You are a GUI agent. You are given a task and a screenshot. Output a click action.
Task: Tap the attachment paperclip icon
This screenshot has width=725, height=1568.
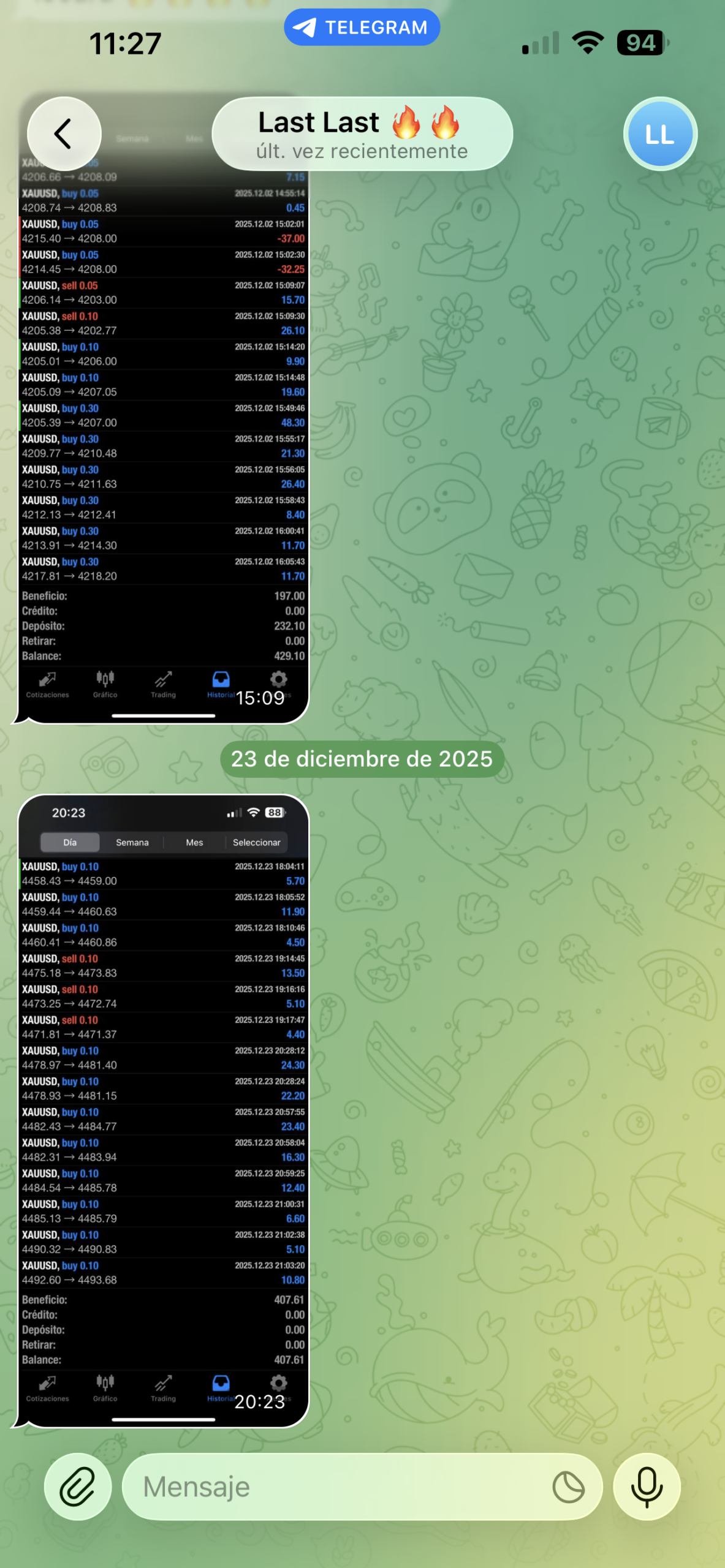78,1487
